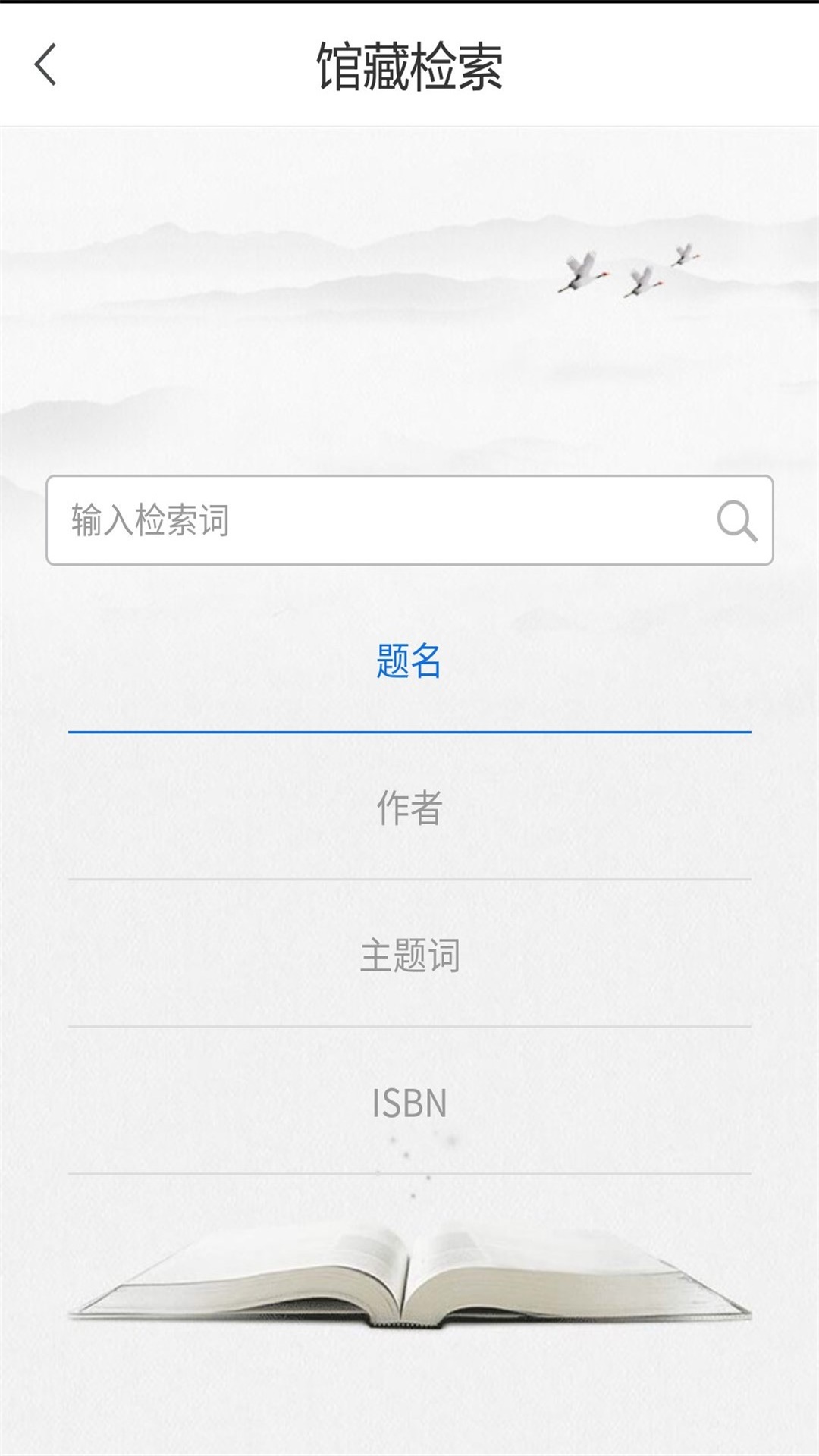The height and width of the screenshot is (1456, 819).
Task: Select 题名 search type
Action: (409, 661)
